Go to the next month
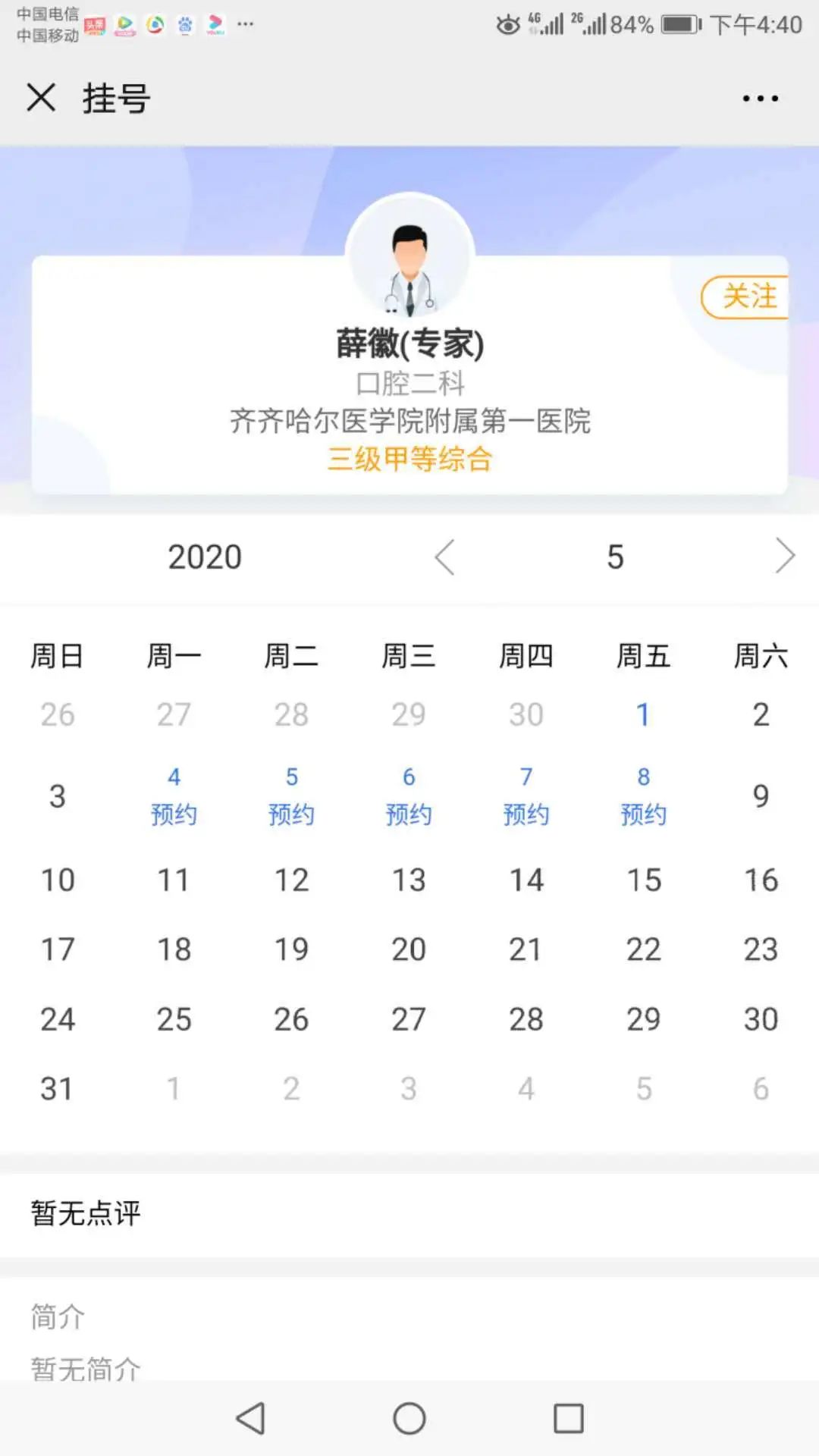 point(785,557)
